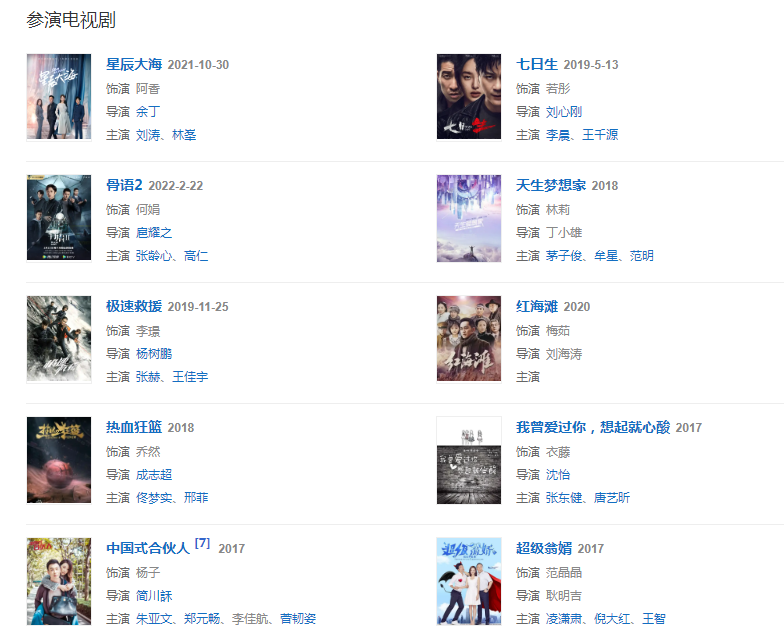
Task: Open the 中国式合伙人 title link
Action: point(148,549)
